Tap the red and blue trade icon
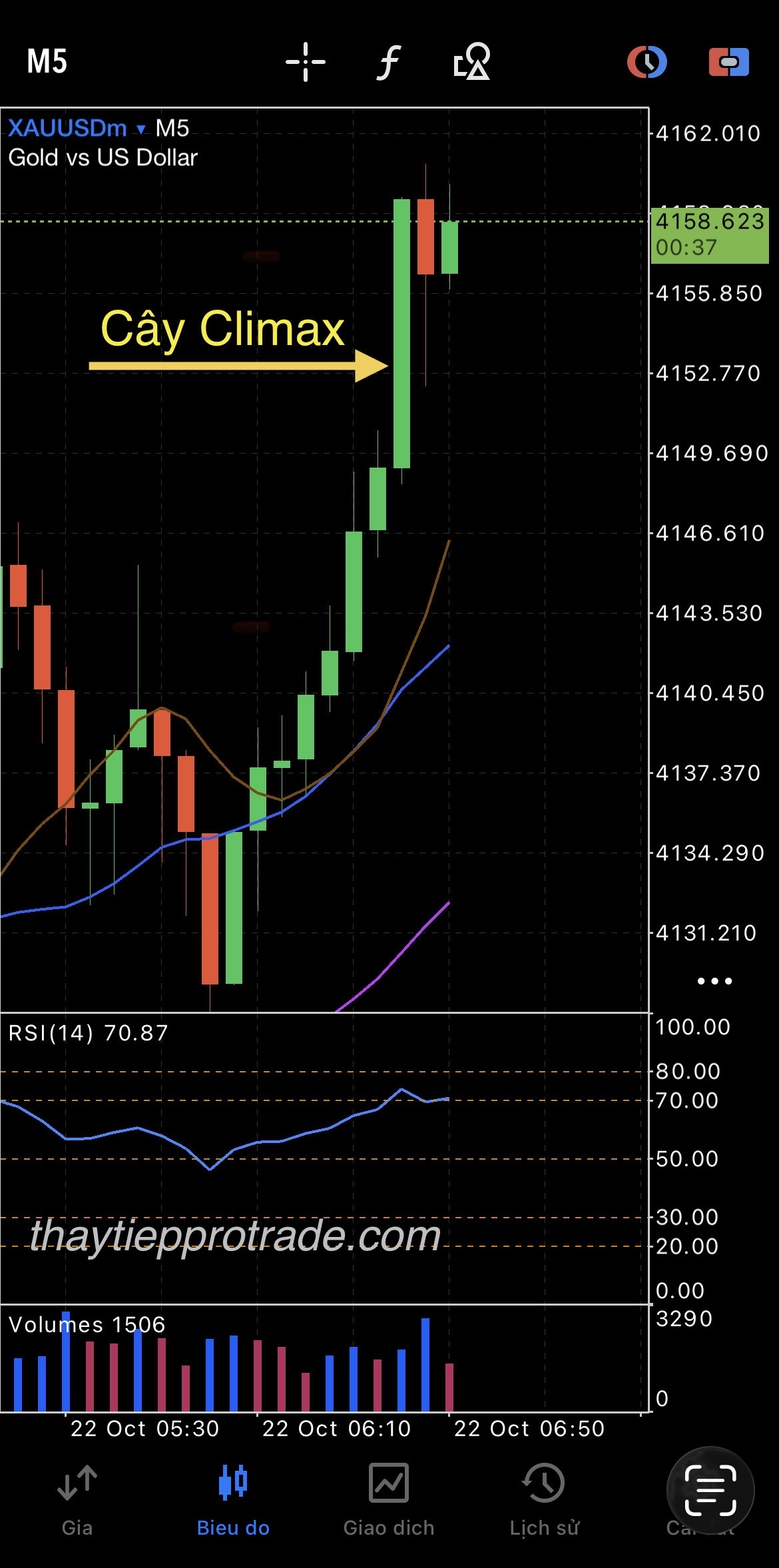This screenshot has width=779, height=1568. 728,62
